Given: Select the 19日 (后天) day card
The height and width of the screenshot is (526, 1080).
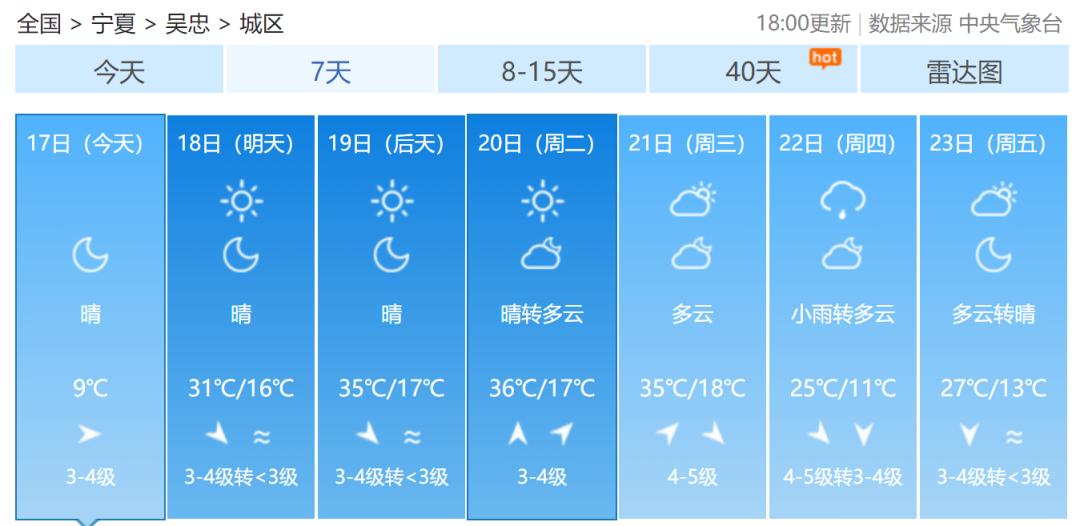Looking at the screenshot, I should coord(391,315).
